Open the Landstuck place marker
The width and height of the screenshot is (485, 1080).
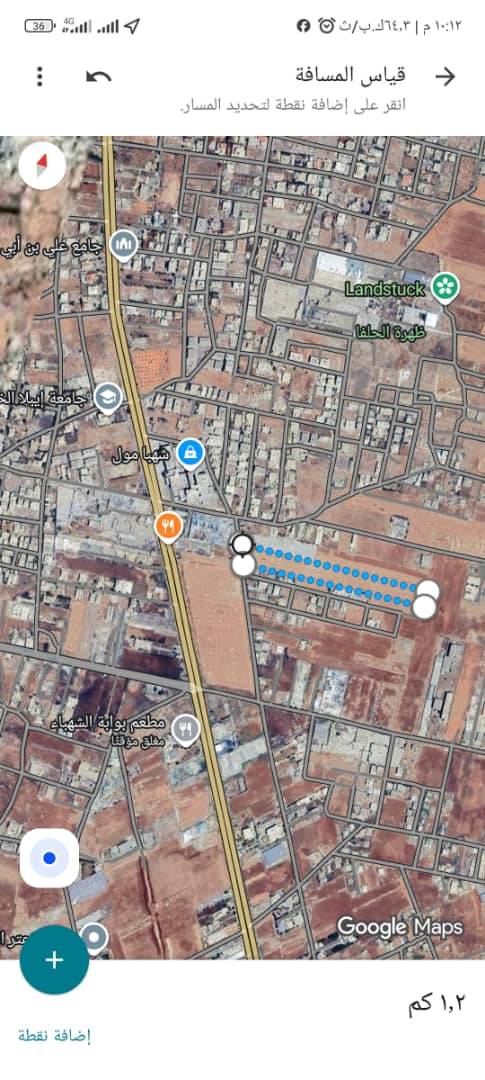446,288
